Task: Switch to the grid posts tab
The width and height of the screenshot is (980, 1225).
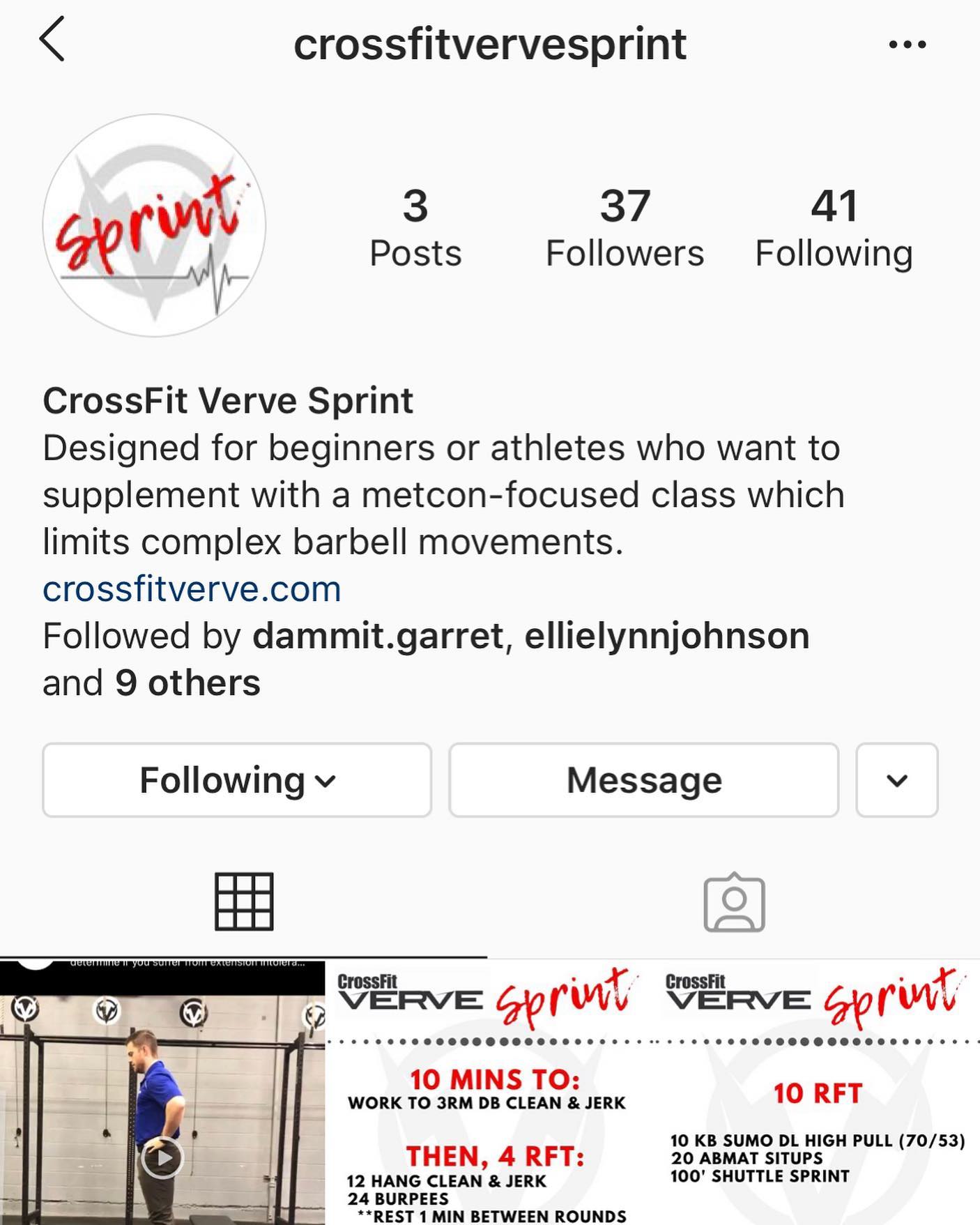Action: coord(244,901)
